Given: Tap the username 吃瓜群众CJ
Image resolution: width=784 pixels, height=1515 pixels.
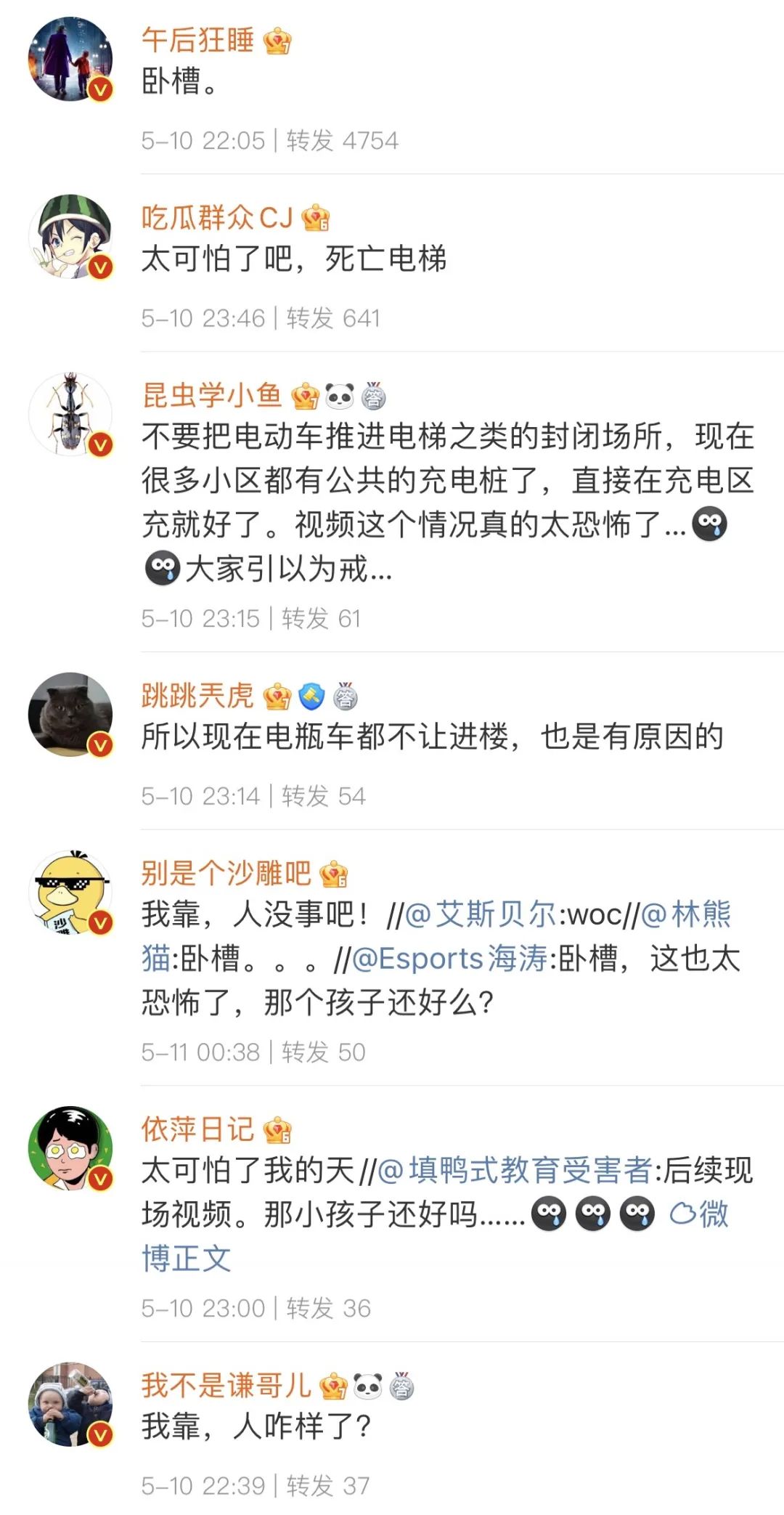Looking at the screenshot, I should (216, 217).
